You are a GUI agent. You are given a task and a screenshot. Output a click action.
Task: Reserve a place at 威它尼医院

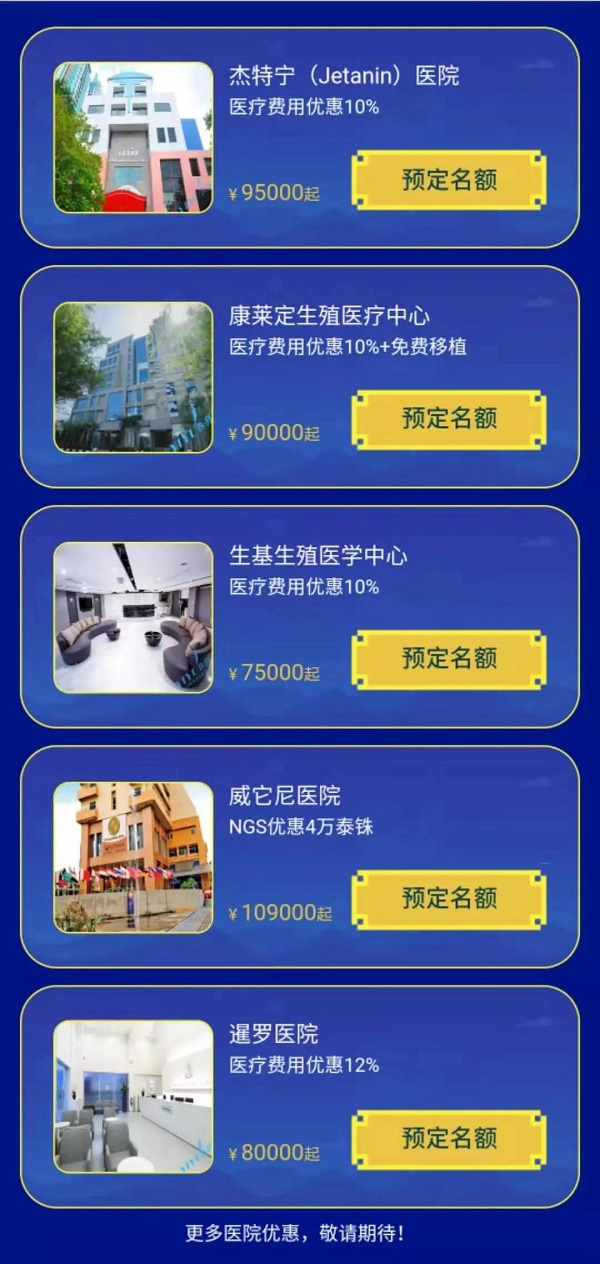coord(449,899)
